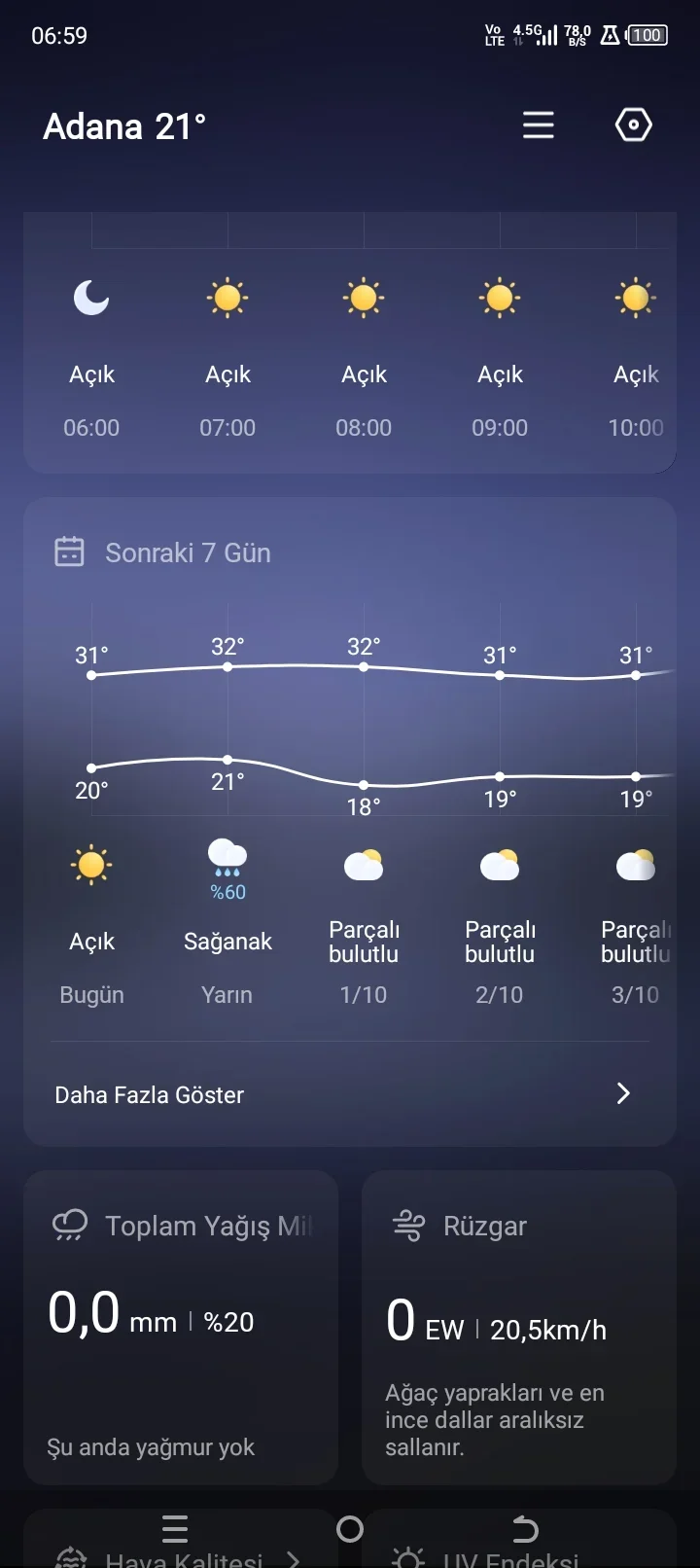Tap the calendar icon beside Sonraki 7 Gün
This screenshot has height=1568, width=700.
coord(69,551)
